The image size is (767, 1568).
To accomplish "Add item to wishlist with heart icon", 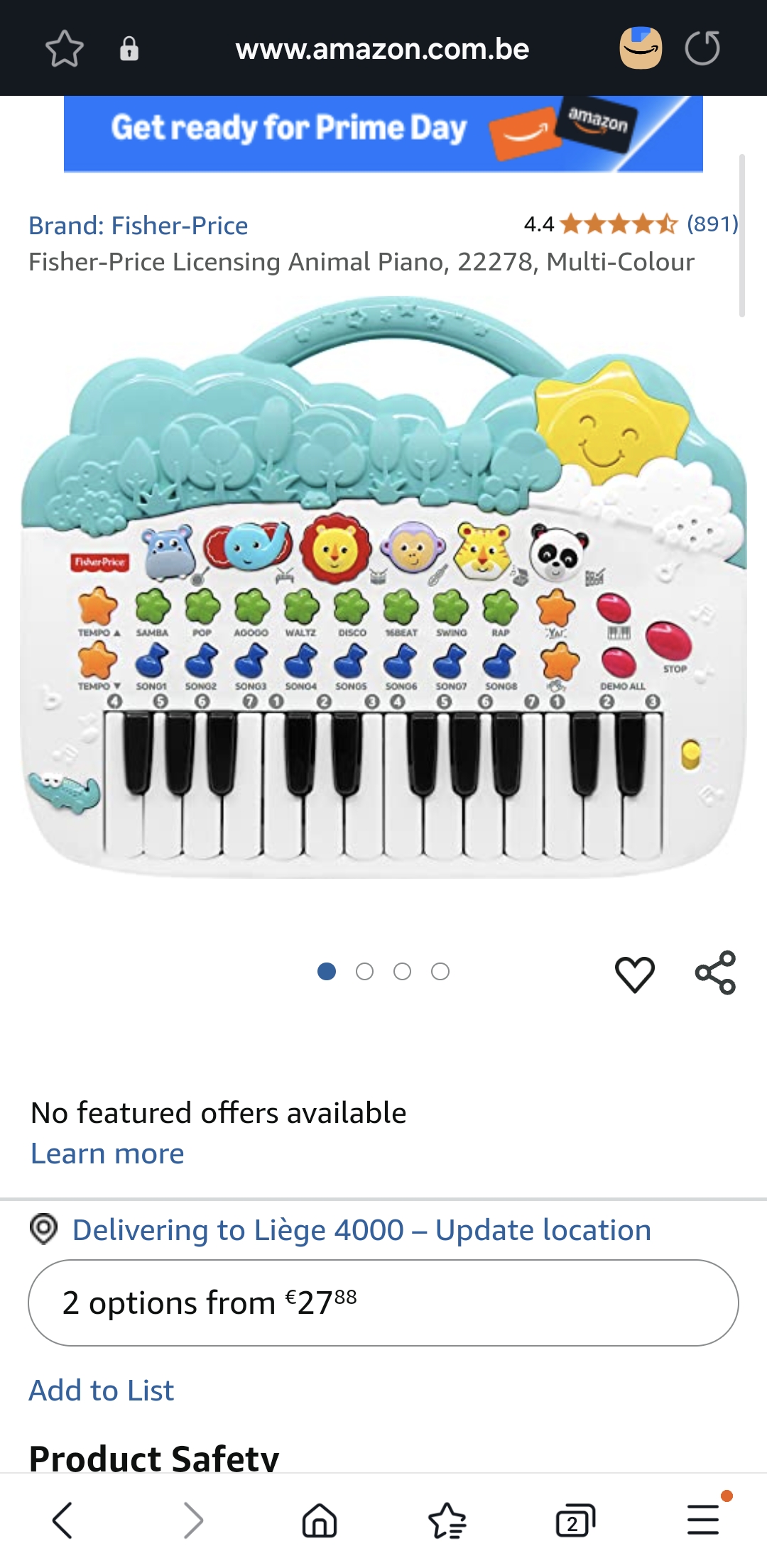I will pos(634,973).
